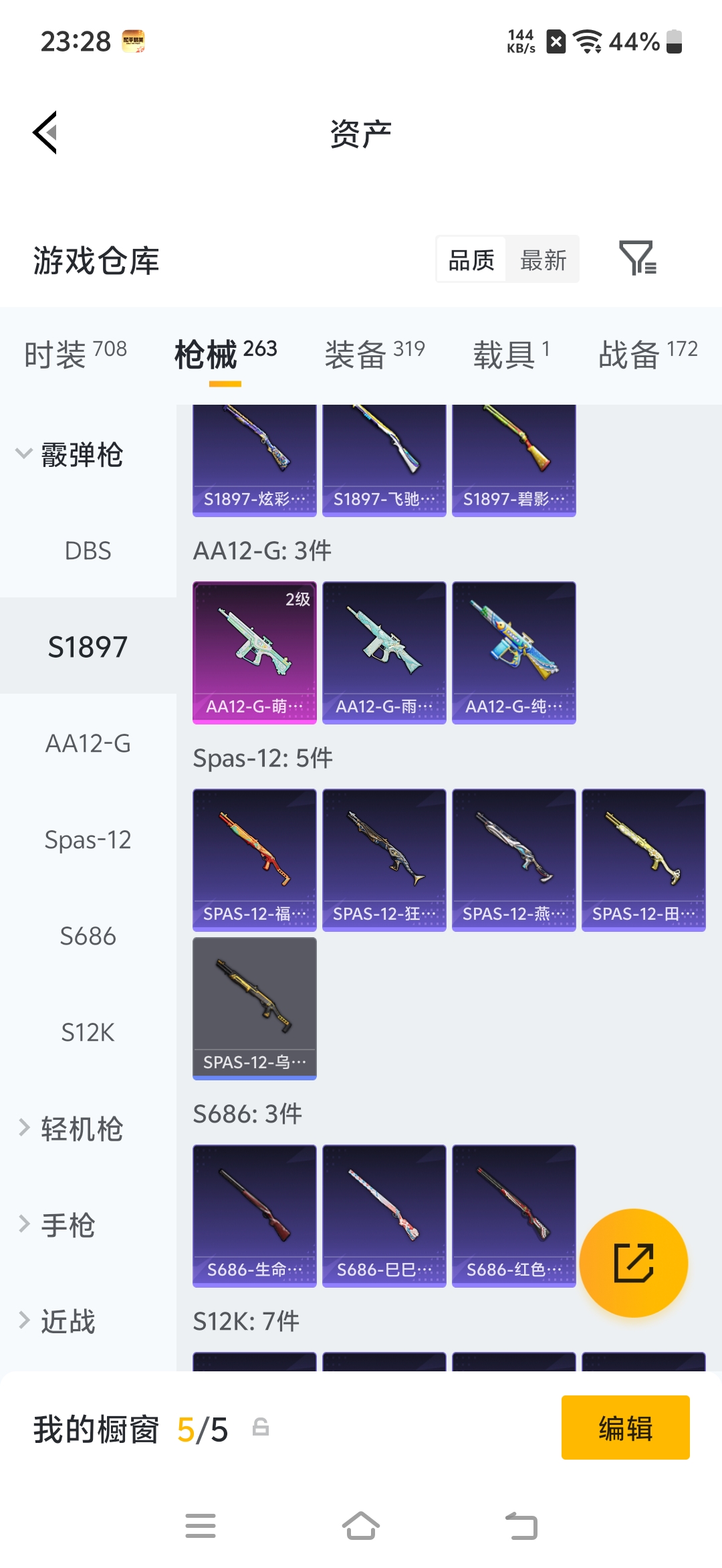Jump to S12K in the sidebar
Viewport: 722px width, 1568px height.
point(88,1032)
